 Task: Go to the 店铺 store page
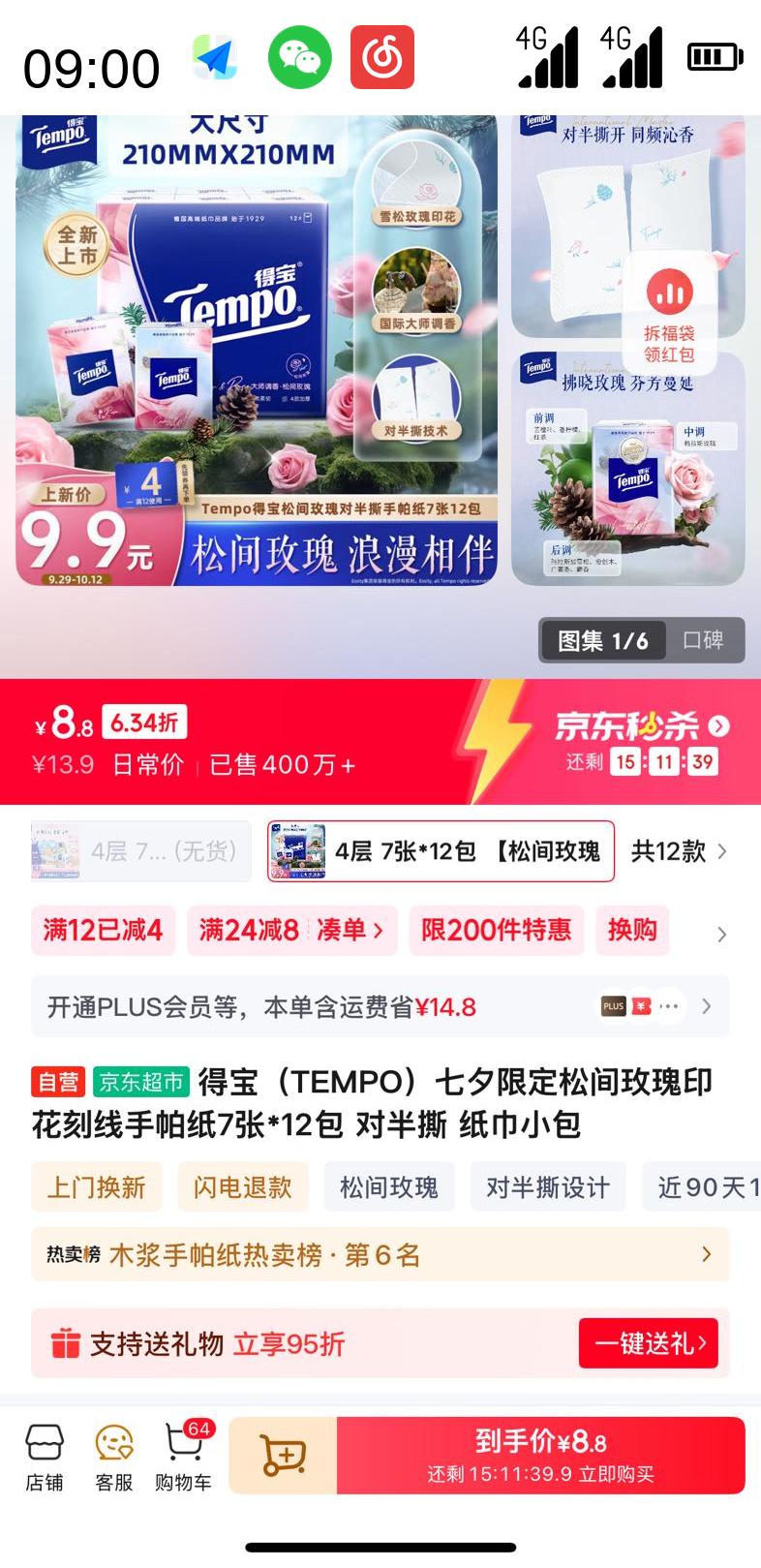pos(44,1458)
